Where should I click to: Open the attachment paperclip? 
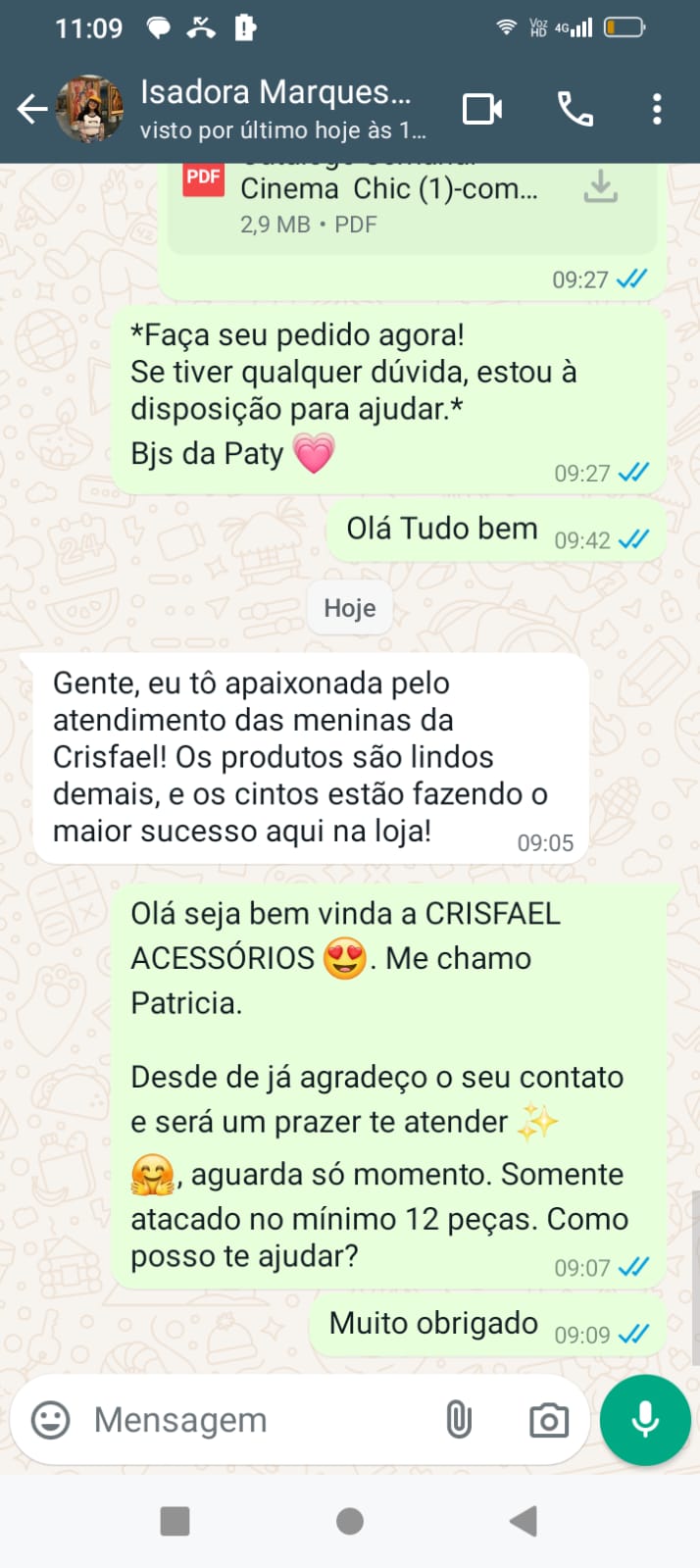(x=459, y=1419)
